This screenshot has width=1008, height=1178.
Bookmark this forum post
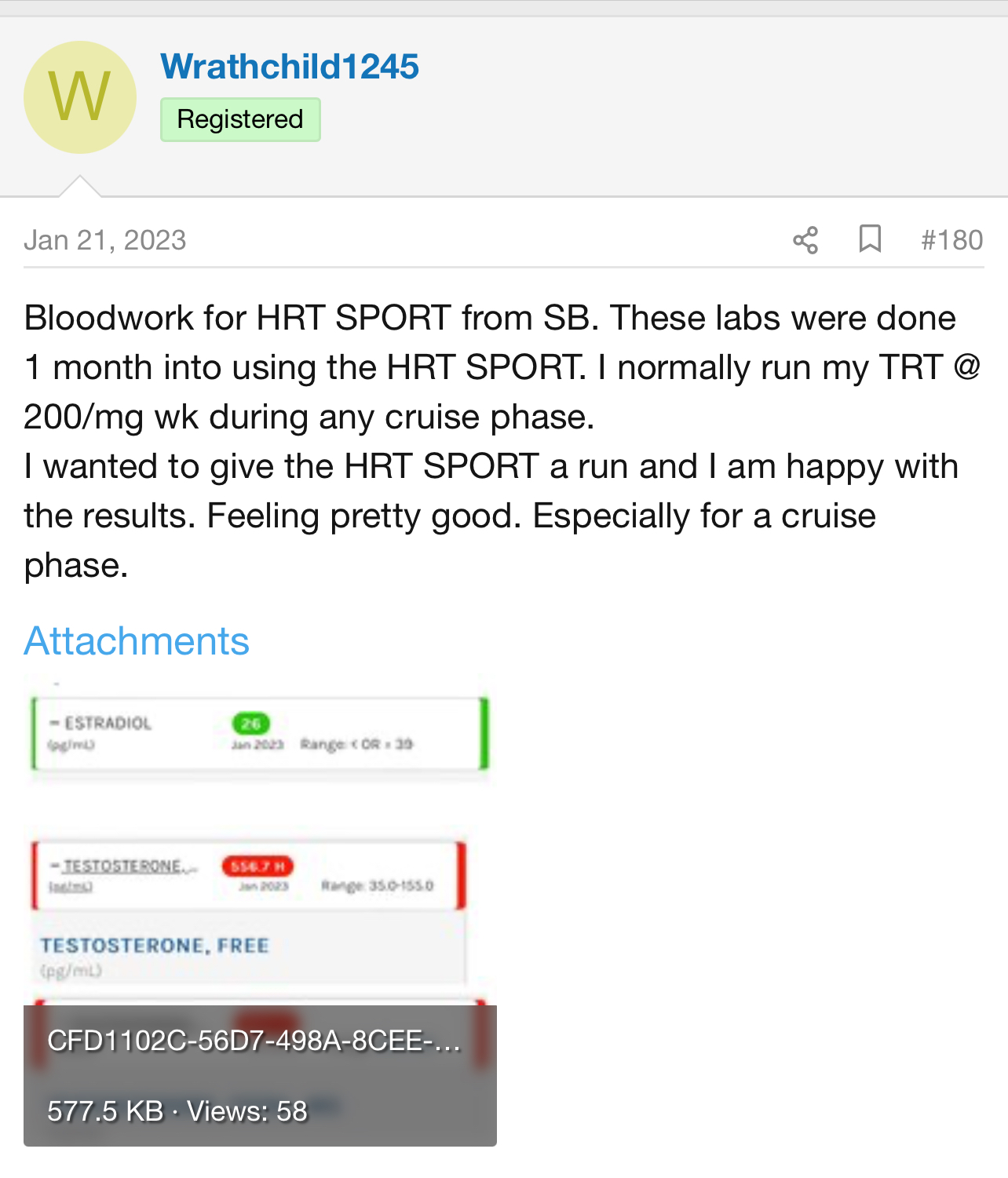tap(870, 239)
